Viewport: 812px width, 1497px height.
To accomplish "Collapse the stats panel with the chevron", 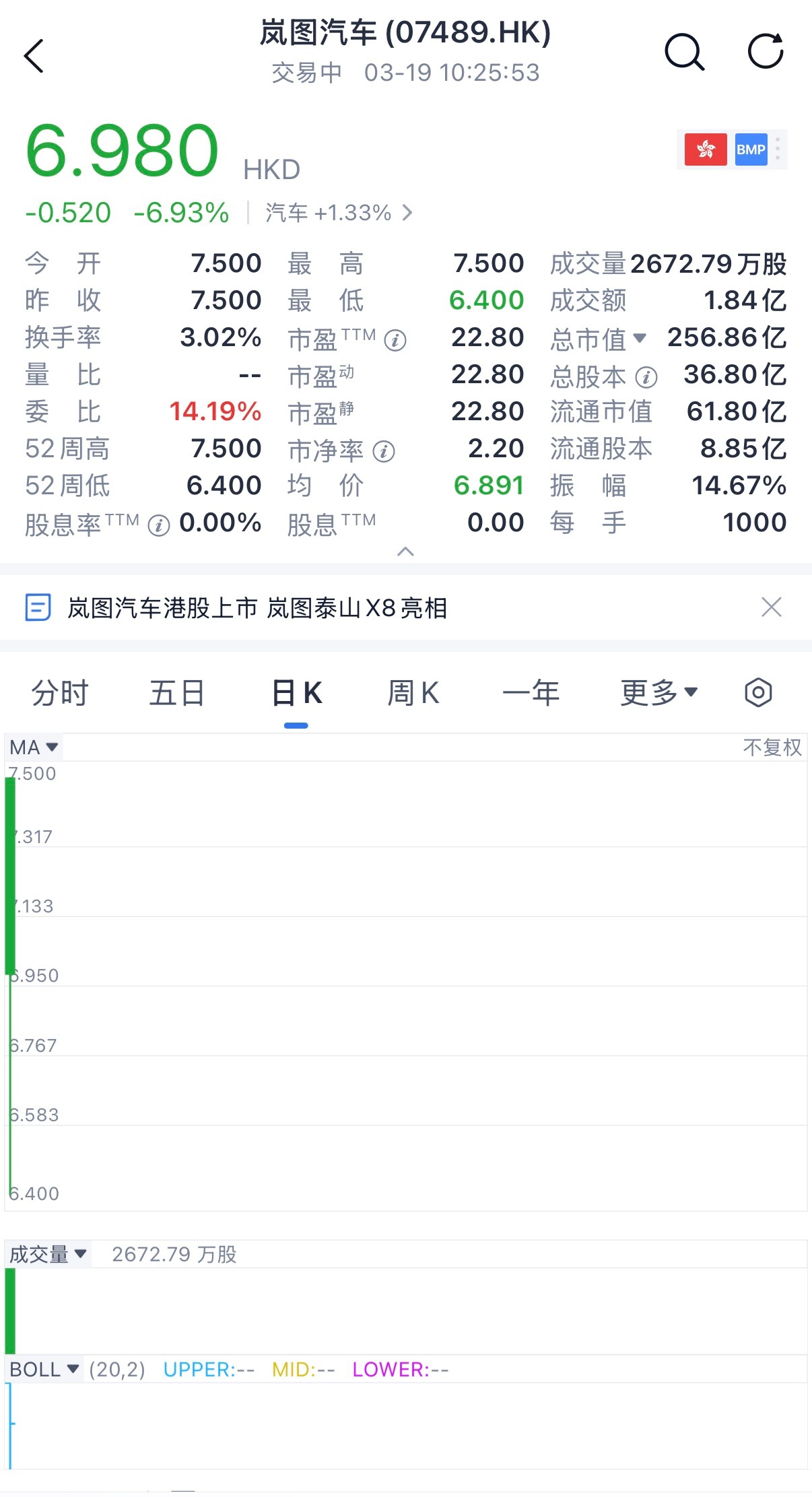I will (406, 551).
